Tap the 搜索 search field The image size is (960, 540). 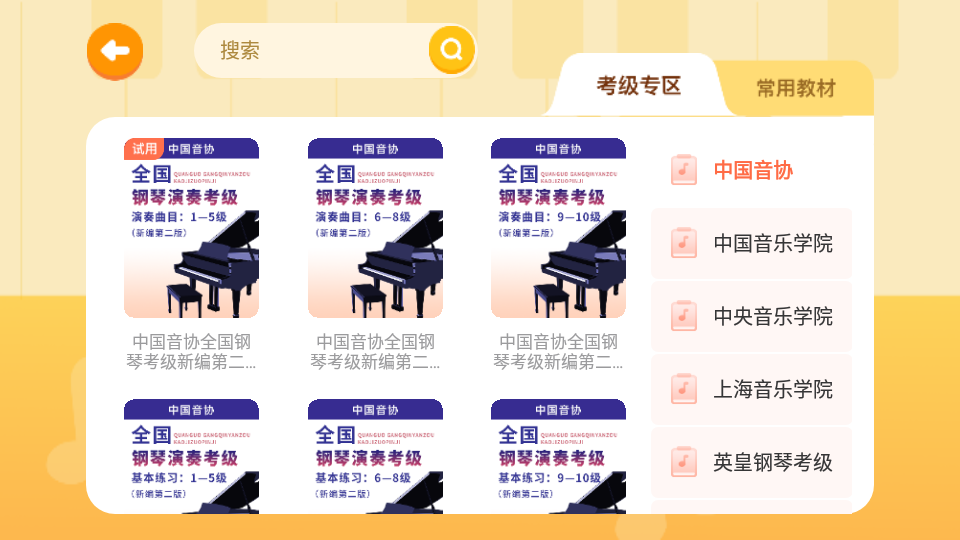coord(310,51)
